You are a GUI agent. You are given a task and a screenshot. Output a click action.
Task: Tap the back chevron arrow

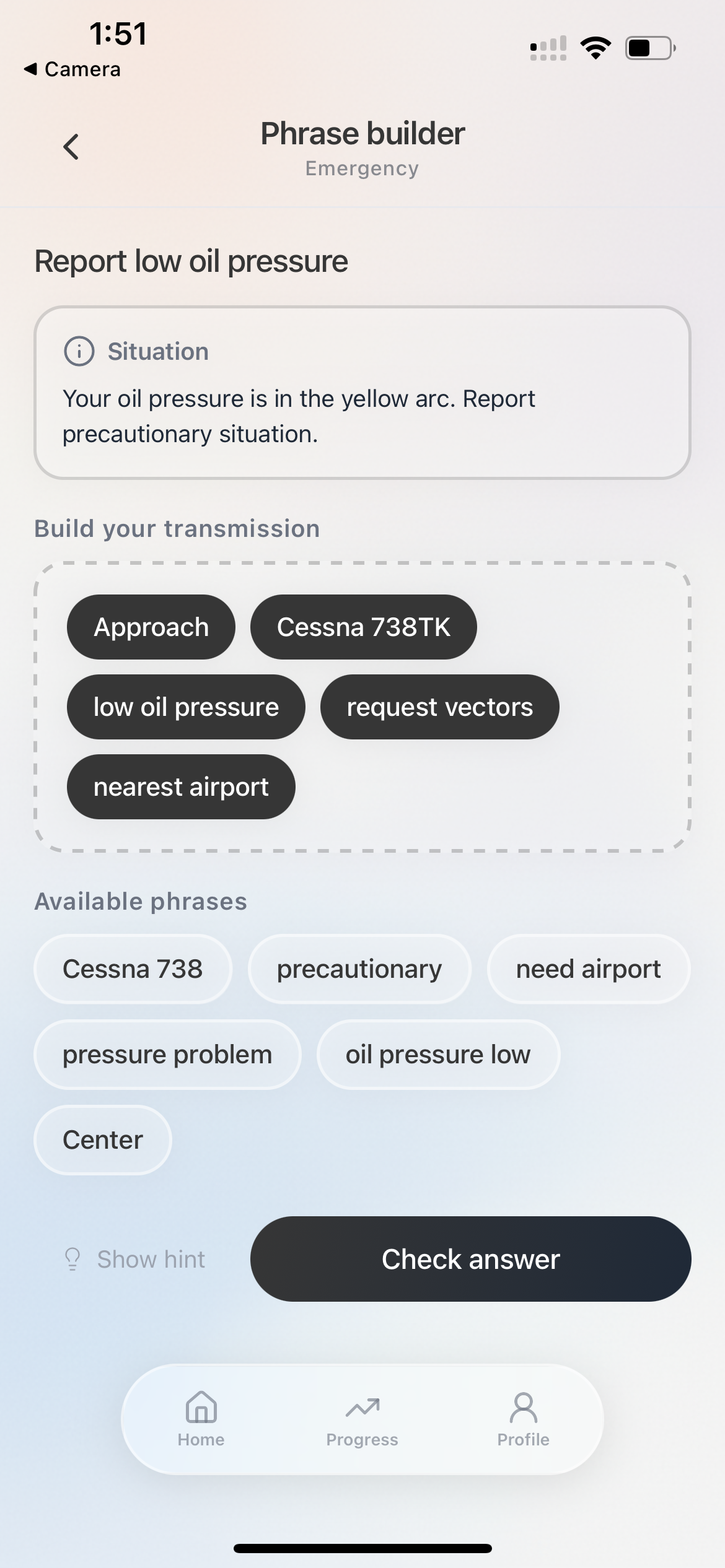(70, 147)
